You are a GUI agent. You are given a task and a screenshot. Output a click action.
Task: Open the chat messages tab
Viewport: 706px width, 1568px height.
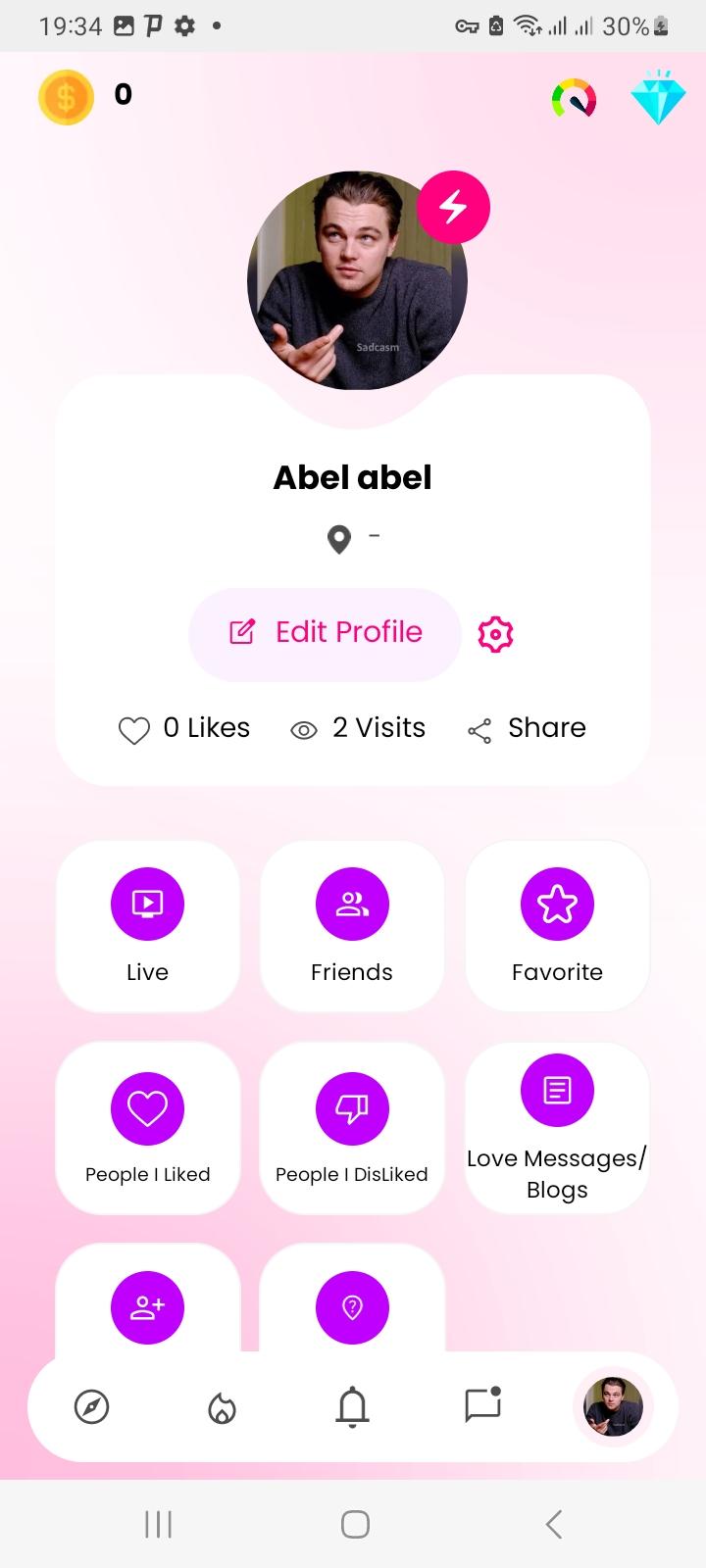(482, 1404)
